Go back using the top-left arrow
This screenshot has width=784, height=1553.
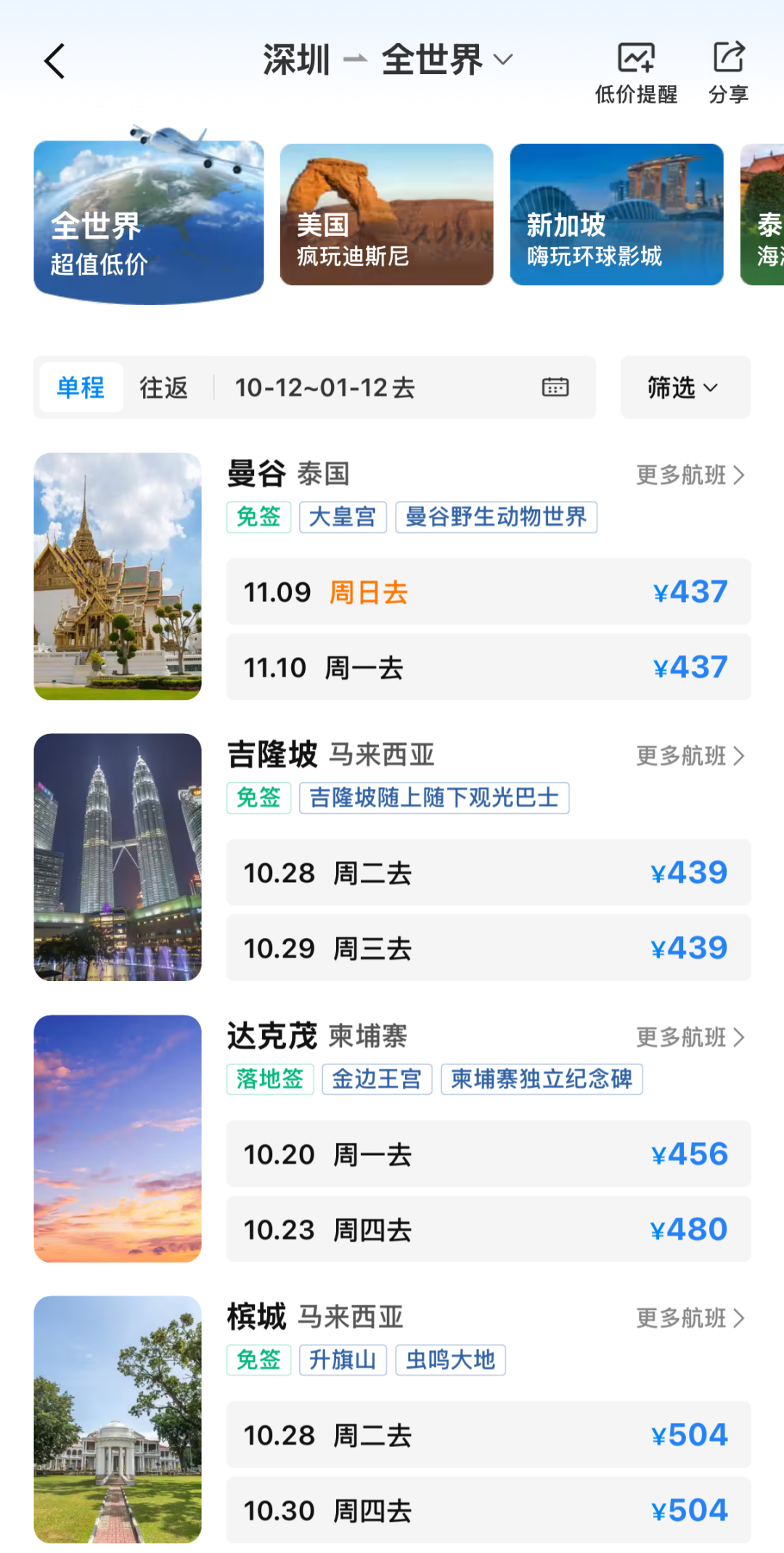[55, 61]
